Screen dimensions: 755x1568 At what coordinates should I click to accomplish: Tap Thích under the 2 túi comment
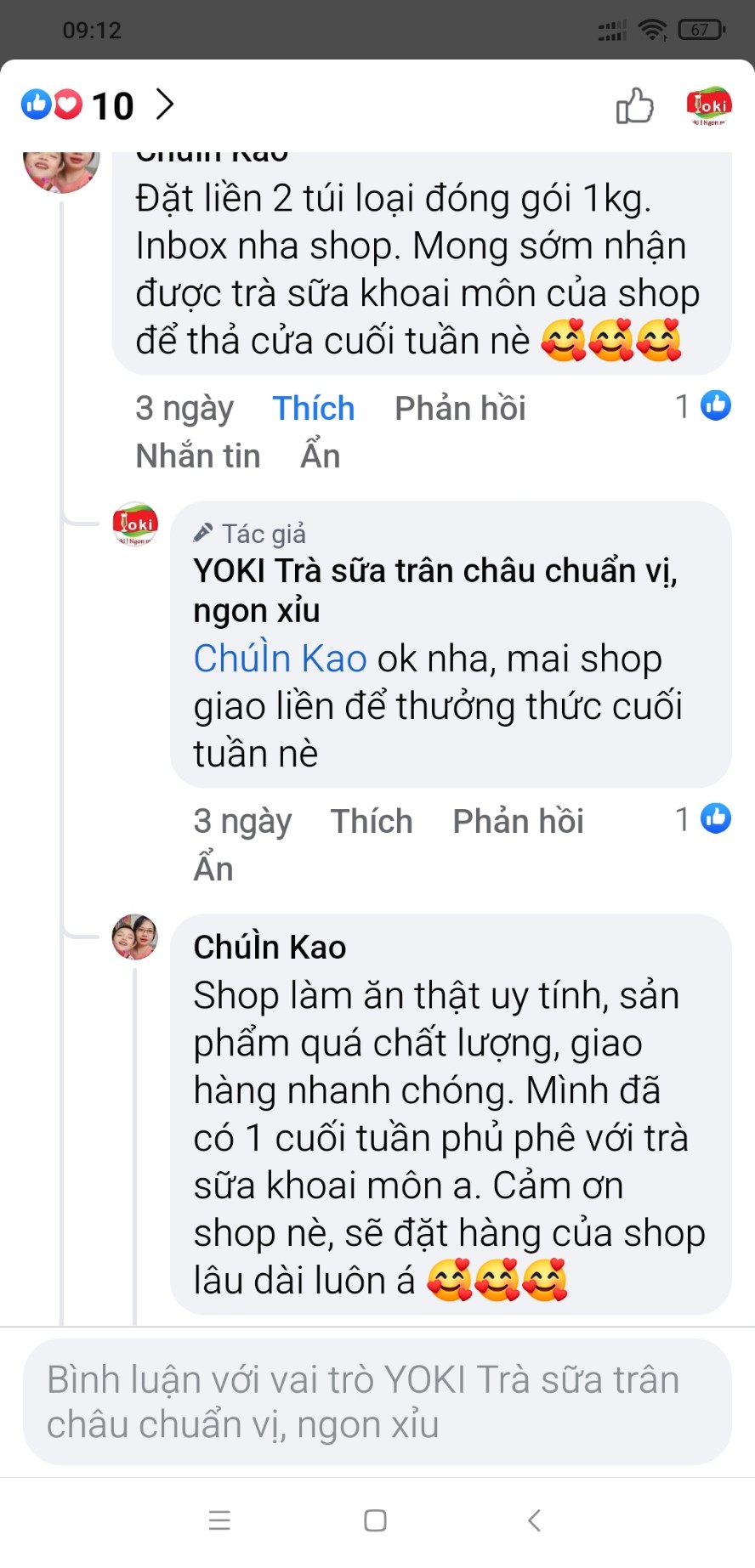coord(313,409)
